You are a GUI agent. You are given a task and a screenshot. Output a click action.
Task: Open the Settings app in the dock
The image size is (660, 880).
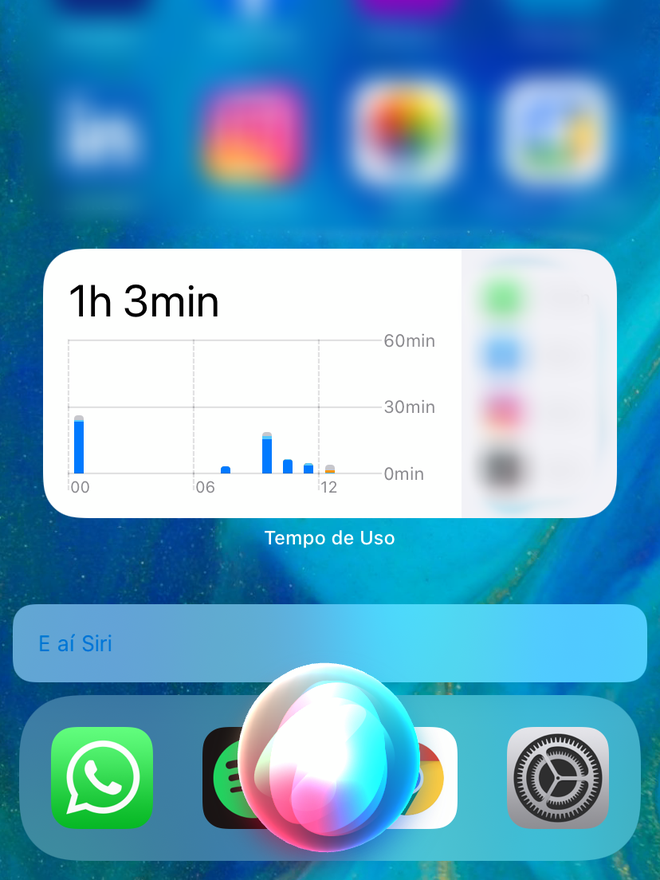557,778
